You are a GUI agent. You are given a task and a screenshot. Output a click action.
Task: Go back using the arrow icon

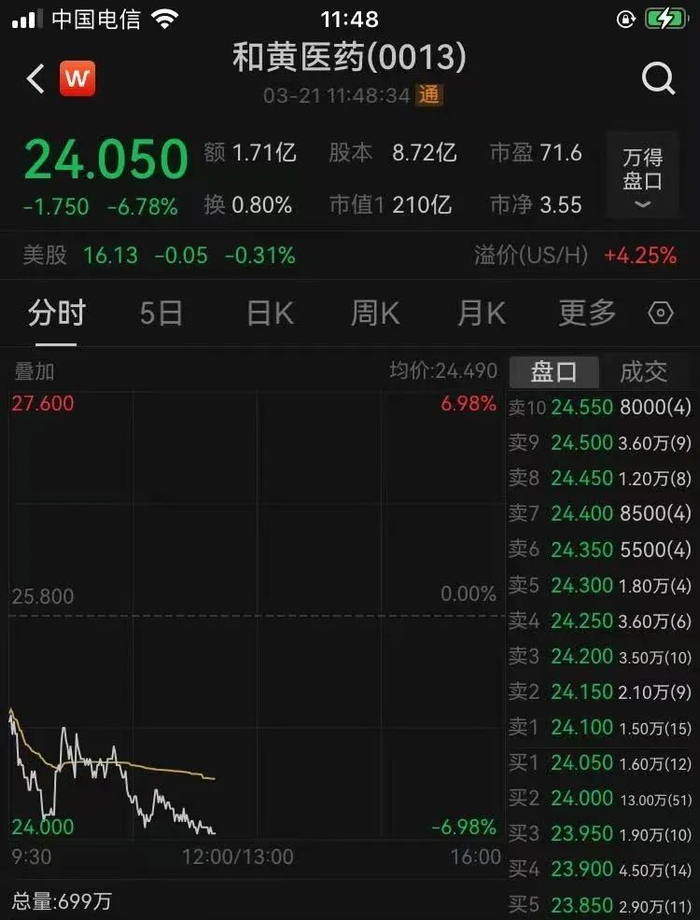point(35,79)
